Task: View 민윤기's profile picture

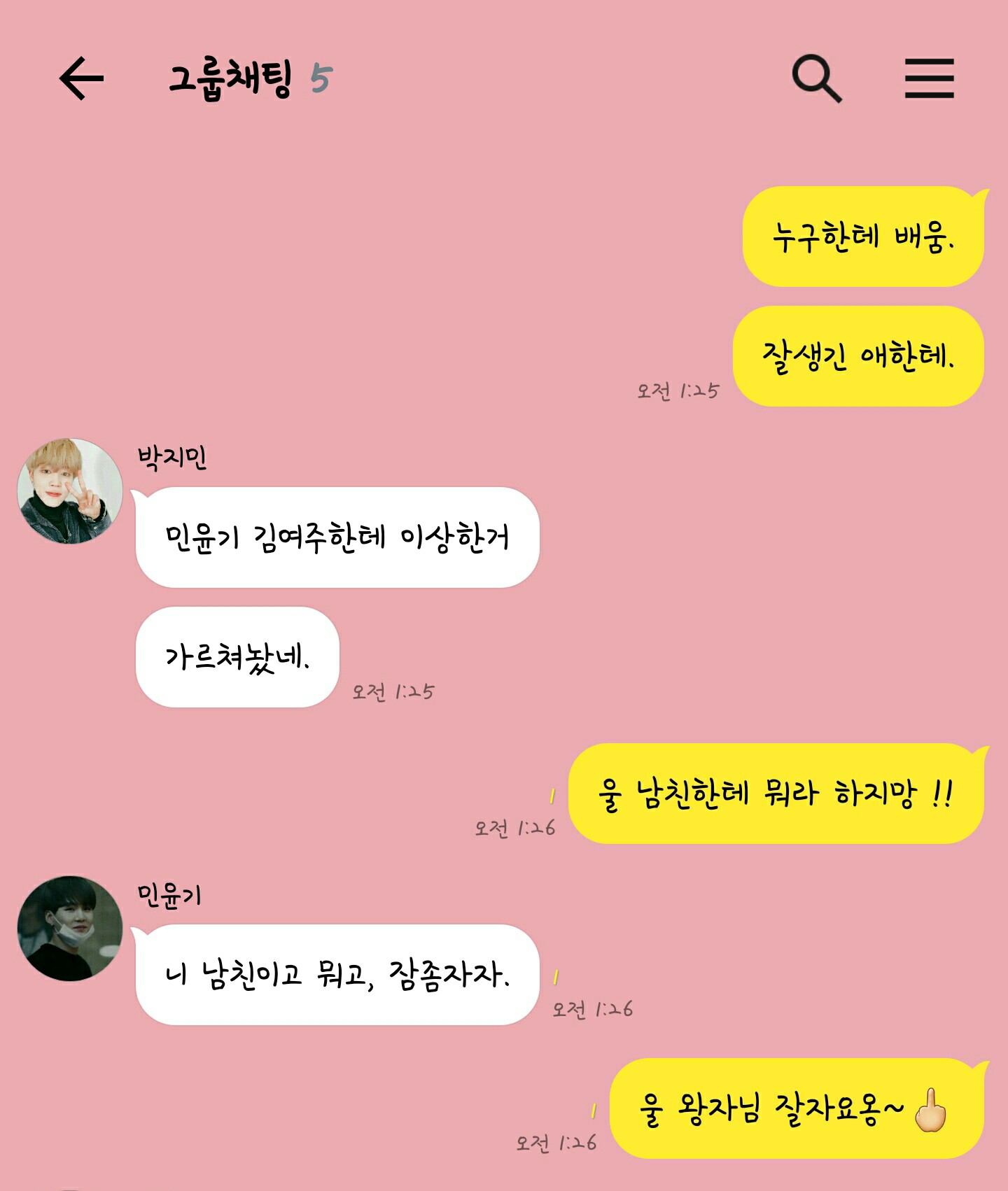Action: pos(70,929)
